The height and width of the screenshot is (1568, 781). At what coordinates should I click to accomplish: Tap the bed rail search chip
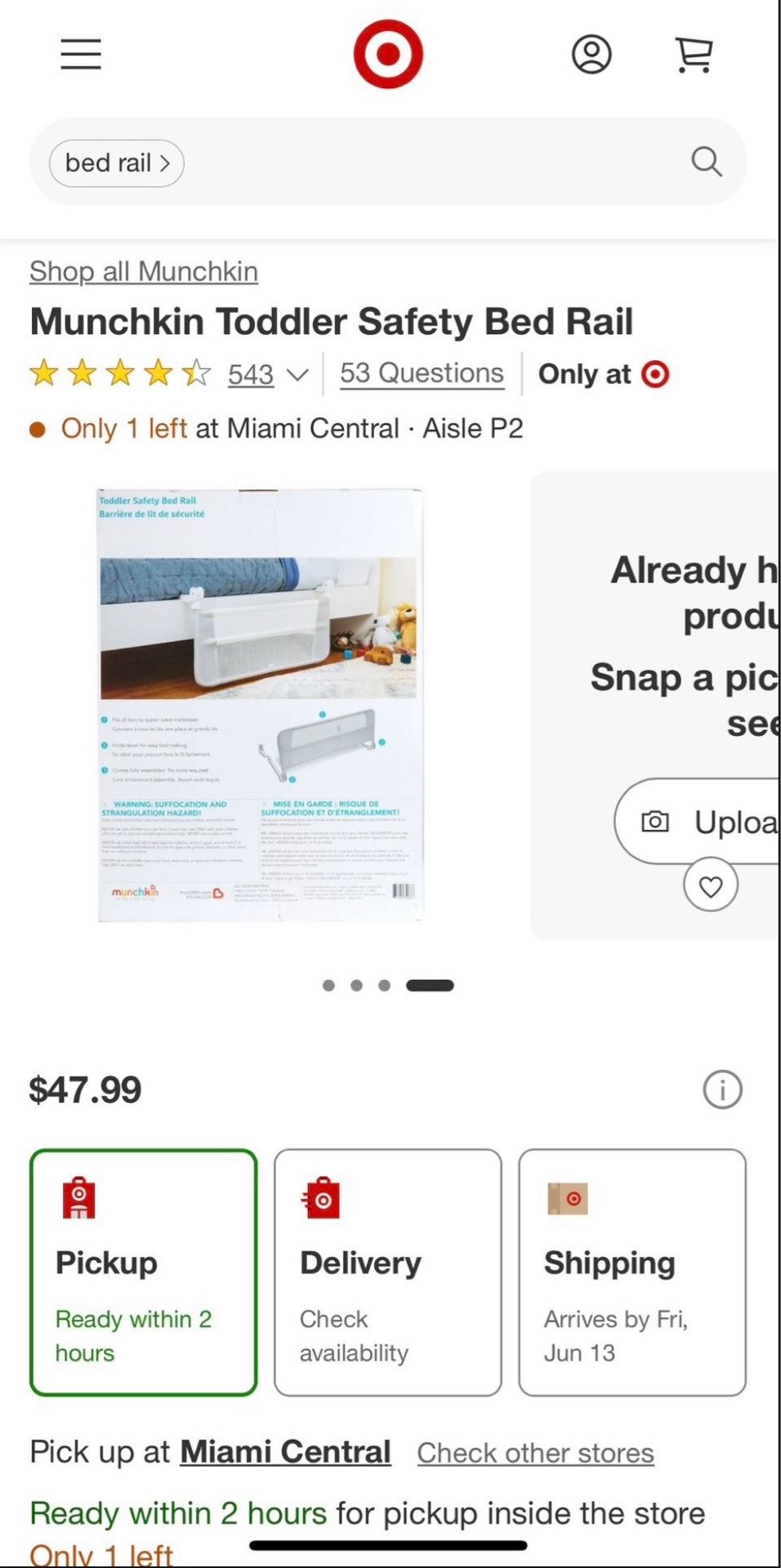pos(117,163)
